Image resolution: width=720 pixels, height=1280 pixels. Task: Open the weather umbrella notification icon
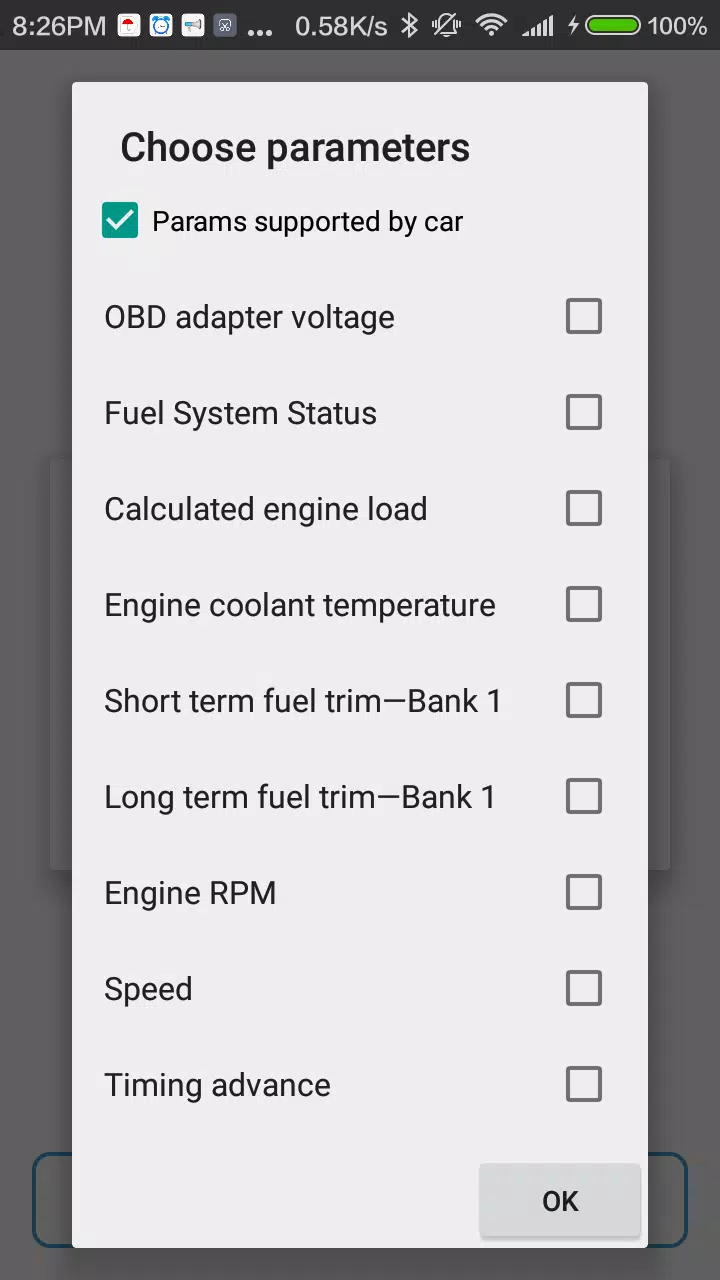[x=130, y=25]
